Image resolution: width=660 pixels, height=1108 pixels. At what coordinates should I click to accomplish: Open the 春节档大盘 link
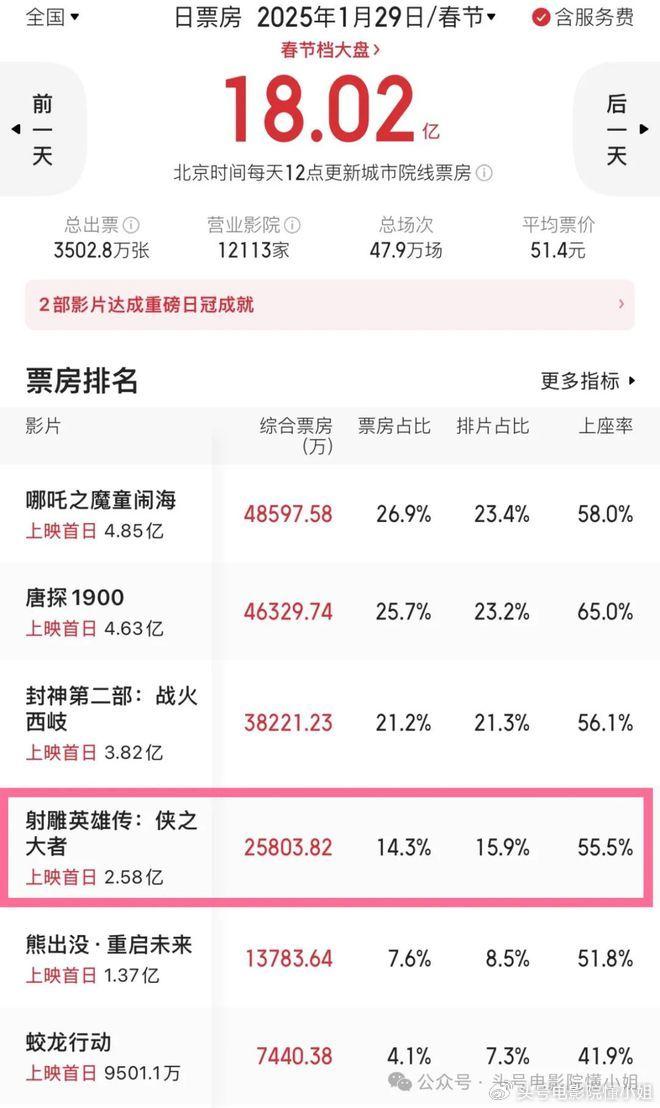pos(330,50)
